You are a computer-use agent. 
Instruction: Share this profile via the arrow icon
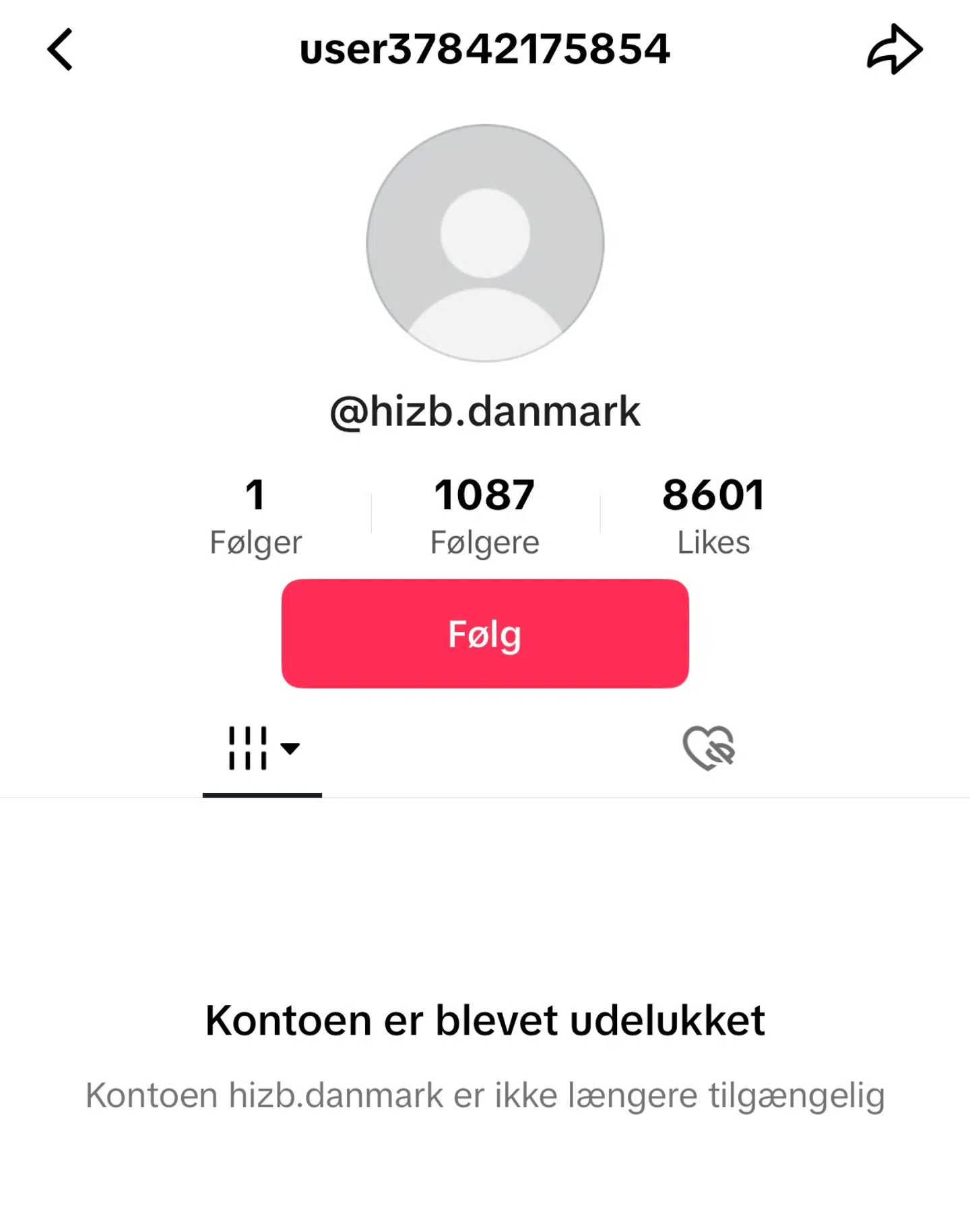894,49
